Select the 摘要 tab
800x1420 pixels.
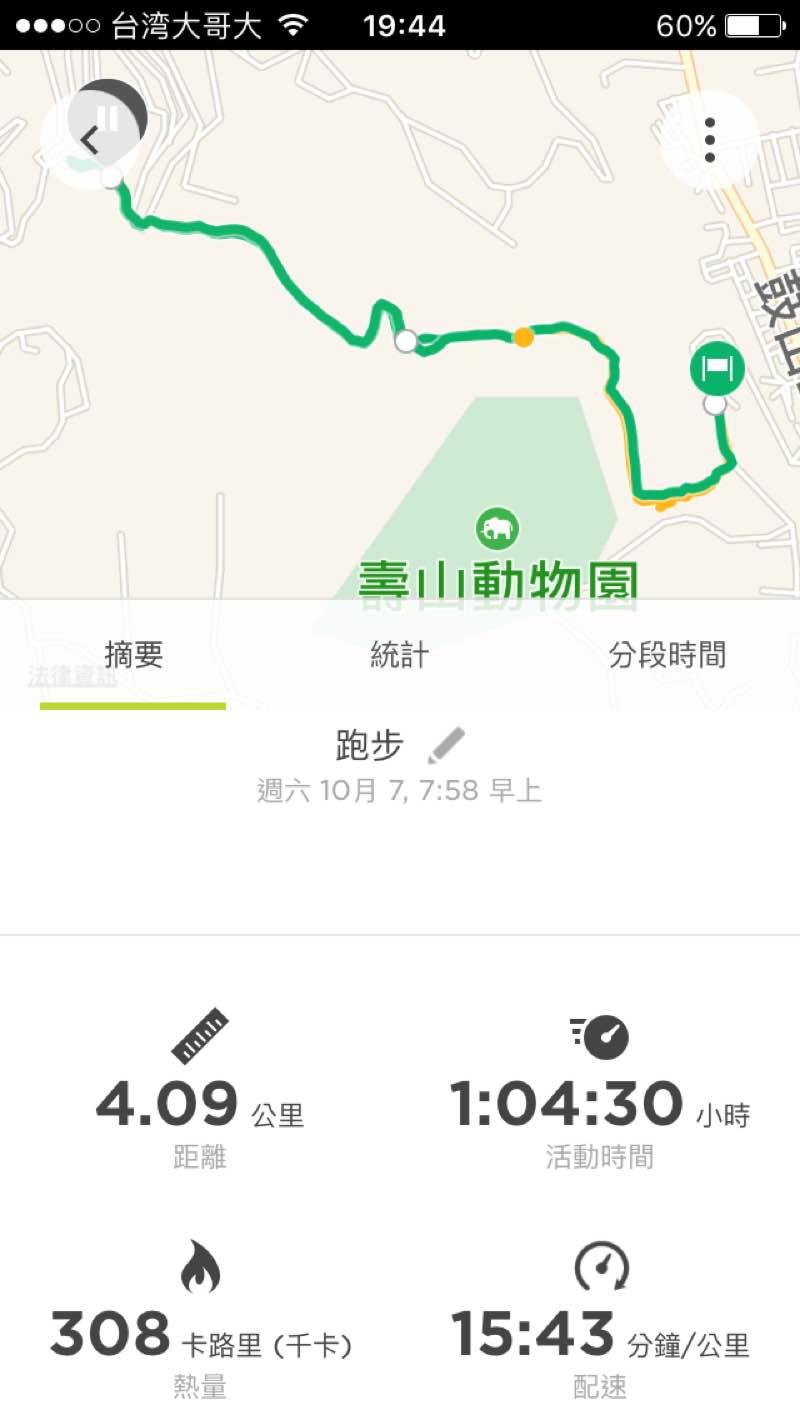click(133, 656)
